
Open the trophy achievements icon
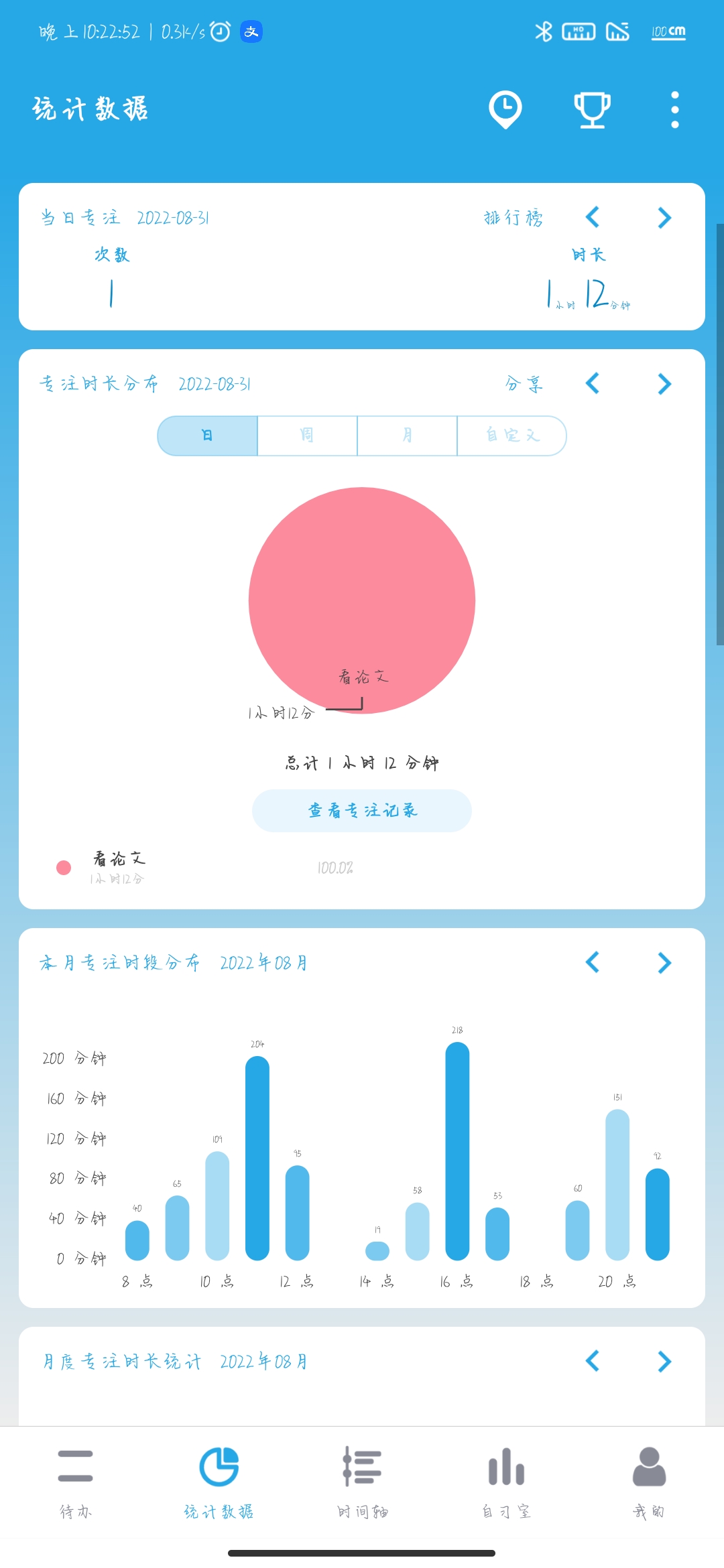click(592, 109)
